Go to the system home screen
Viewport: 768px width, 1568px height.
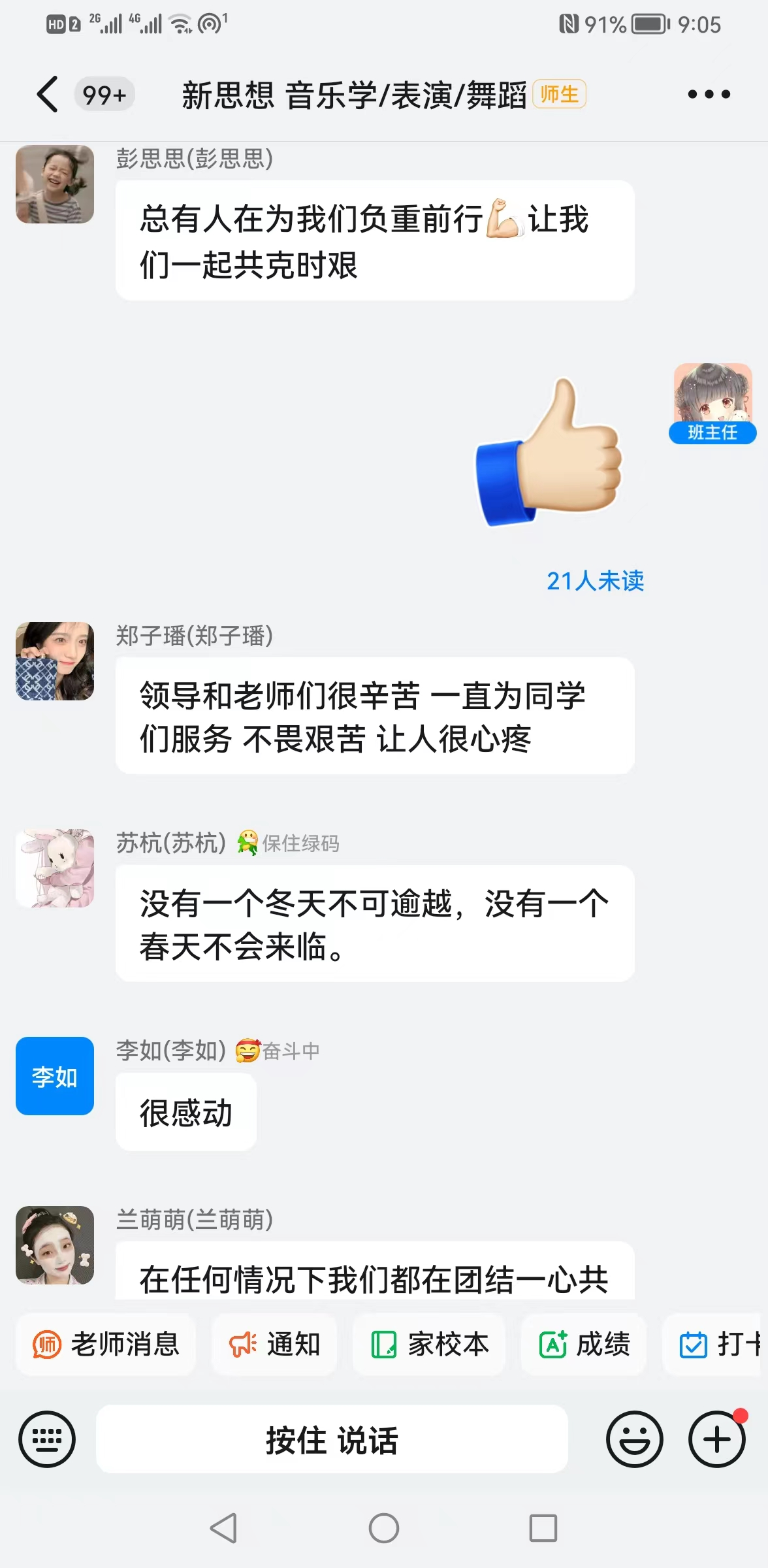pos(384,1528)
